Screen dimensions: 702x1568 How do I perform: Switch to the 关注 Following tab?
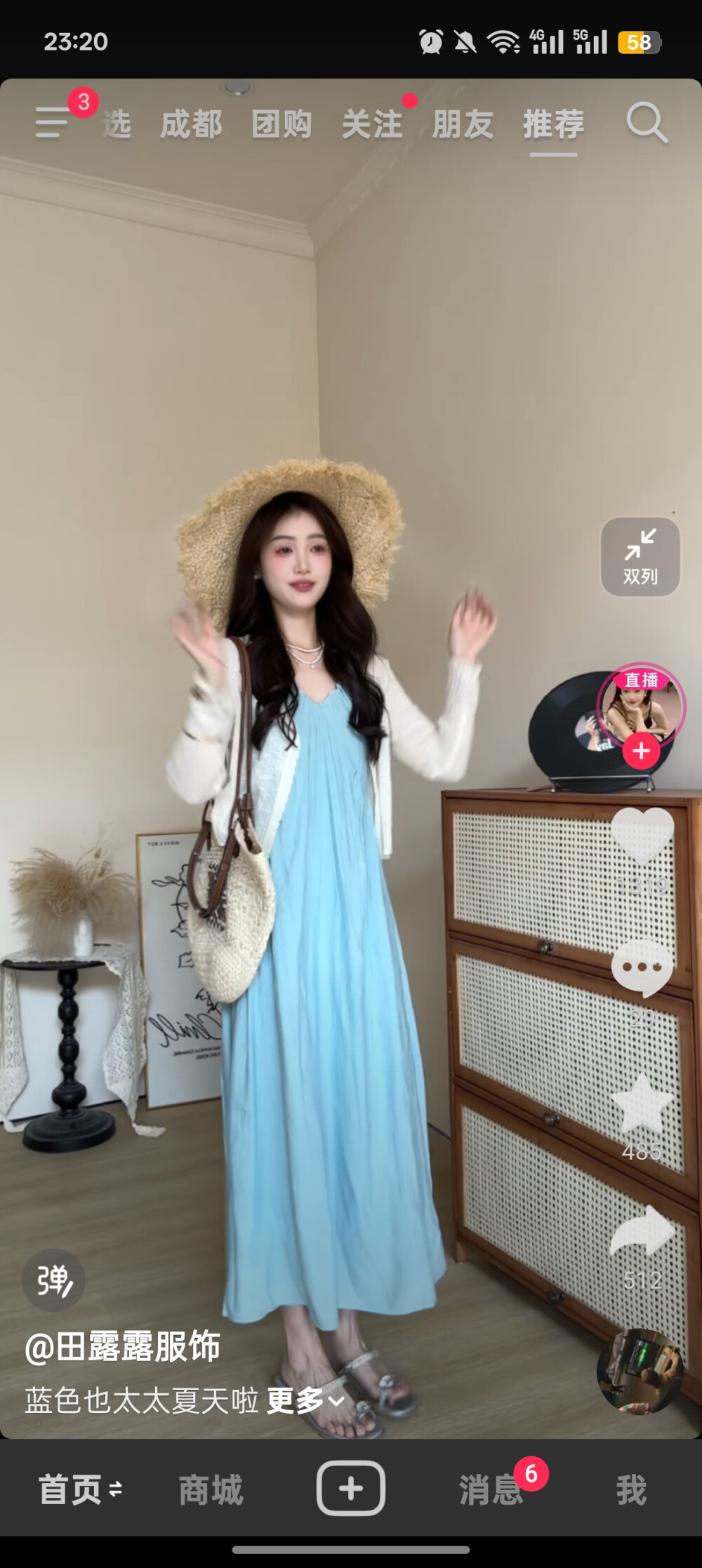point(373,122)
